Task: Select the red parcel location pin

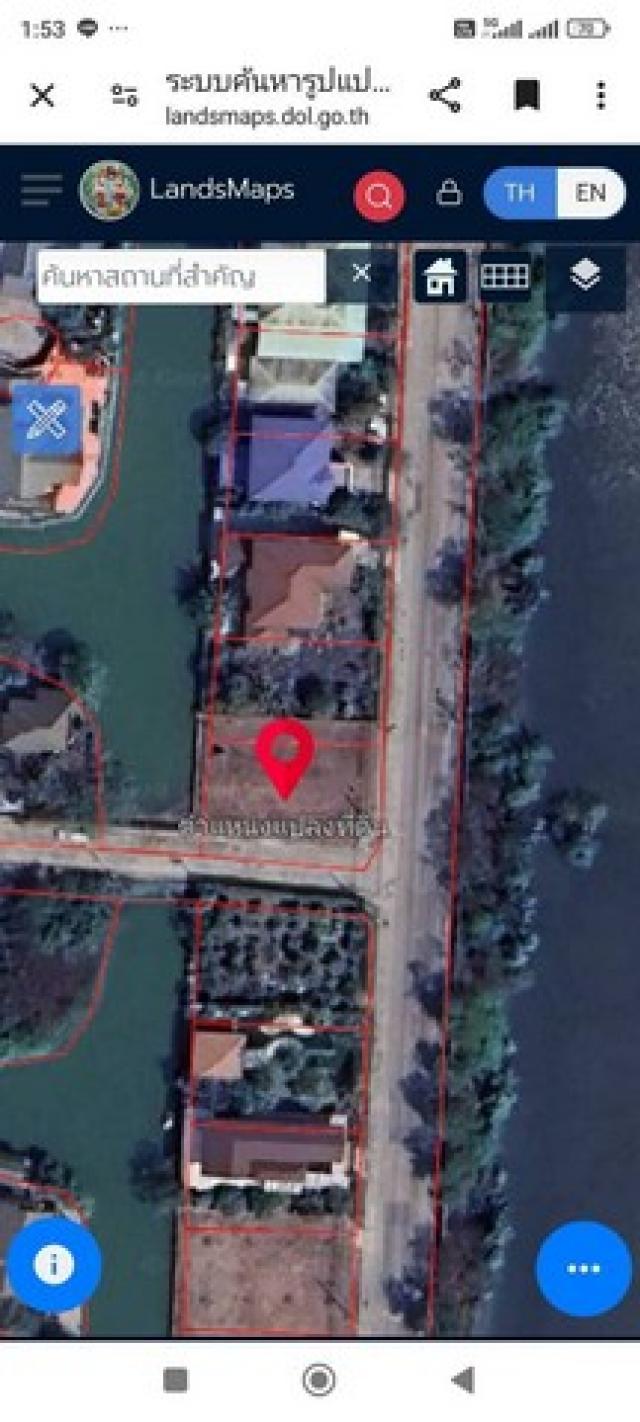Action: click(286, 758)
